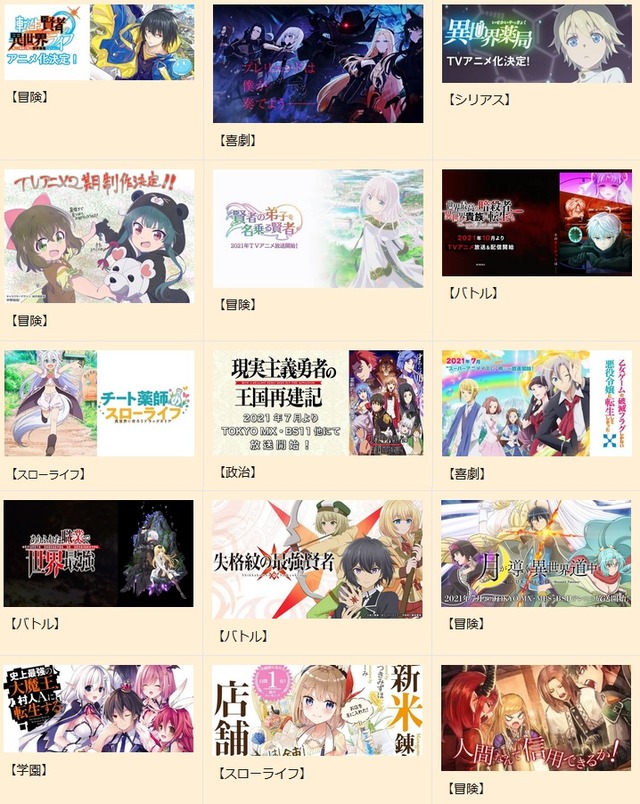Screen dimensions: 640x804
Task: Open the 転生賢者の異世界ライフ banner
Action: (98, 42)
